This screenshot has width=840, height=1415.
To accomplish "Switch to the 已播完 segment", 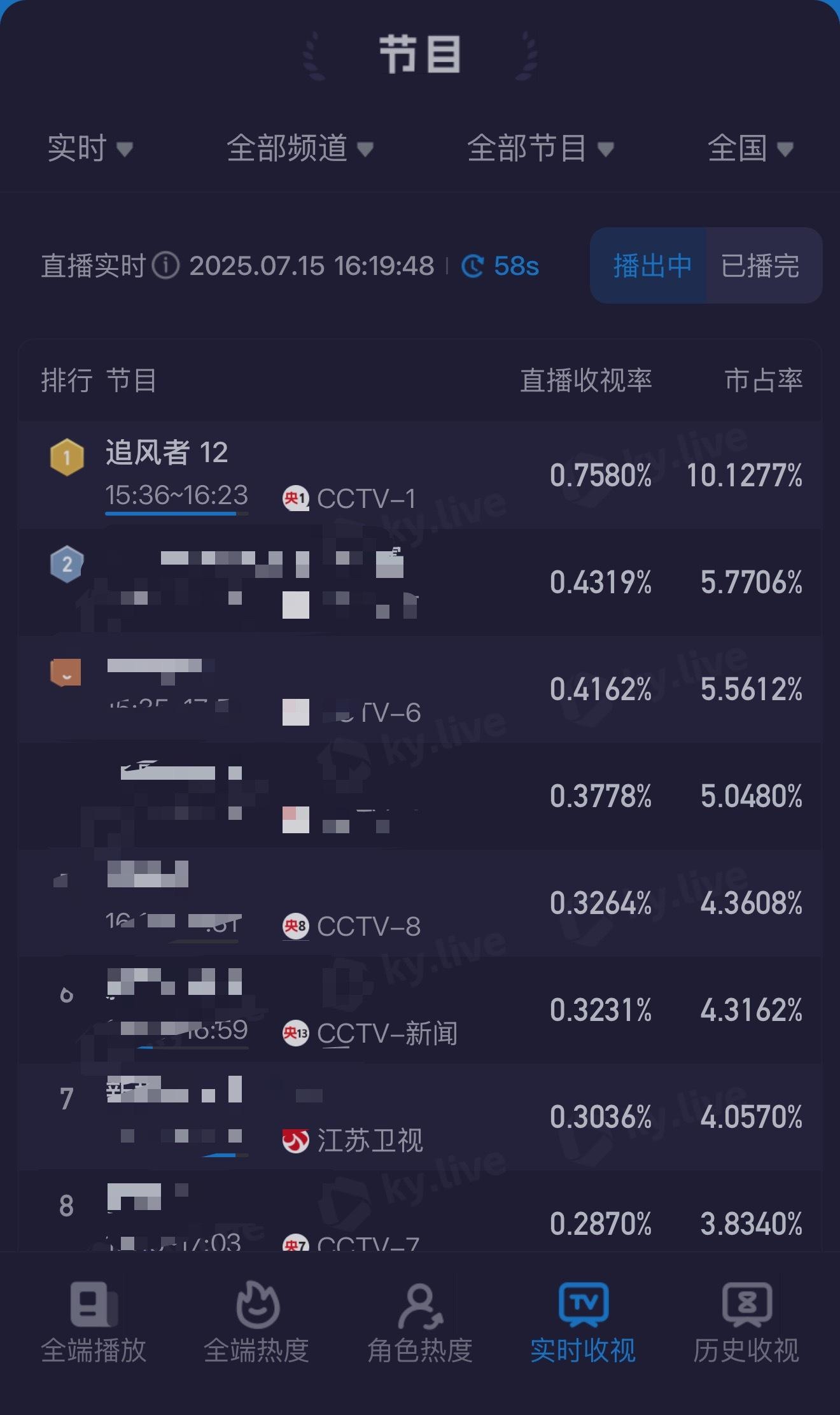I will 761,265.
